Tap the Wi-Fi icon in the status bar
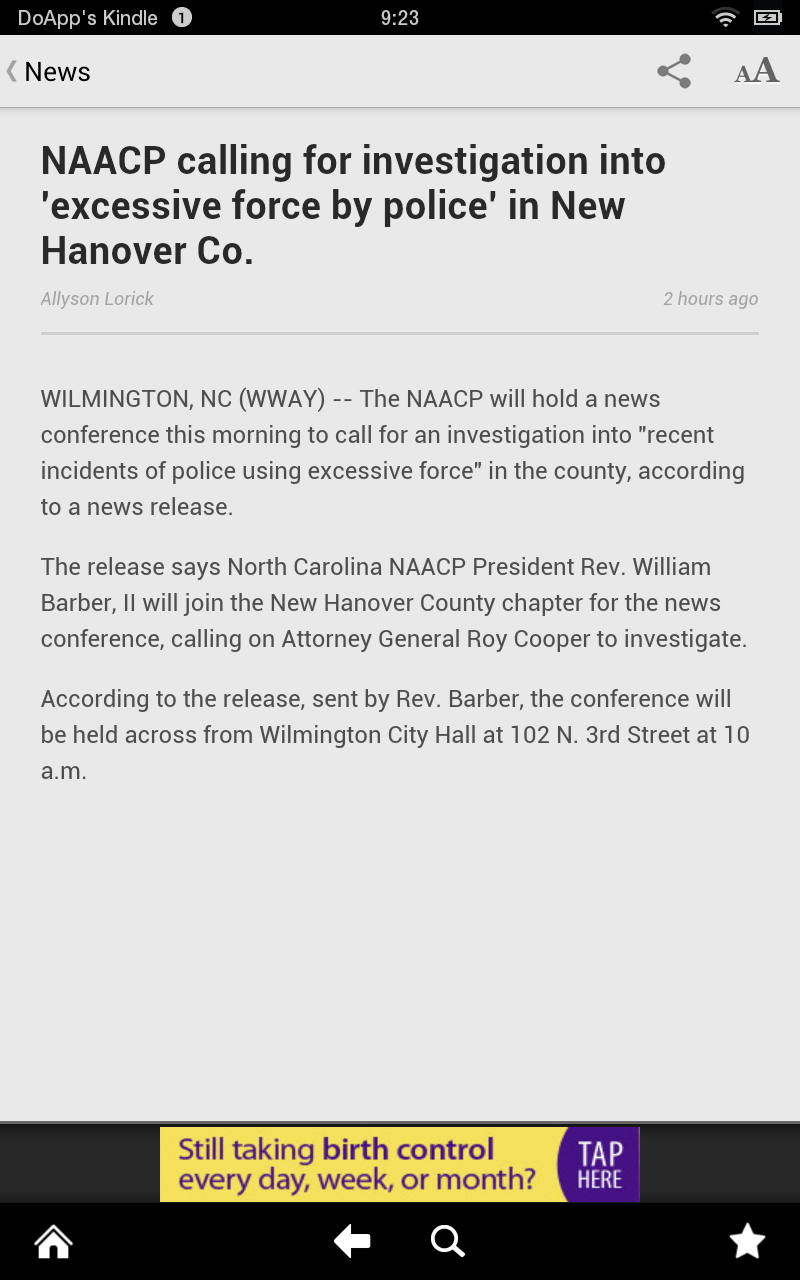800x1280 pixels. click(x=724, y=17)
